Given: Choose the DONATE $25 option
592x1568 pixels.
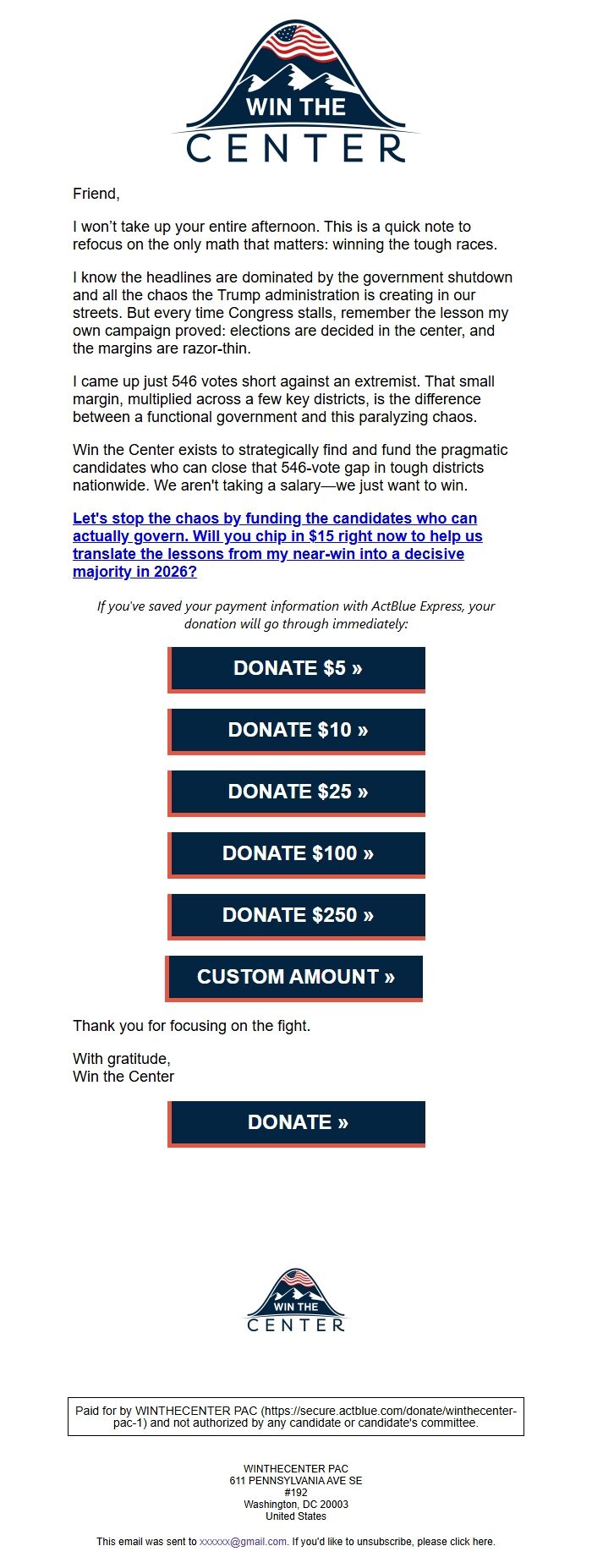Looking at the screenshot, I should tap(297, 792).
